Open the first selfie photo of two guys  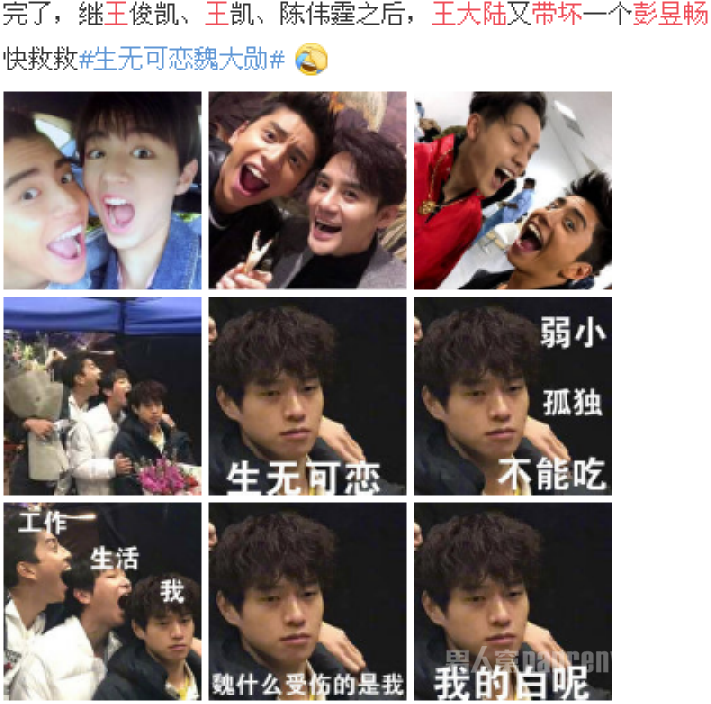(101, 190)
